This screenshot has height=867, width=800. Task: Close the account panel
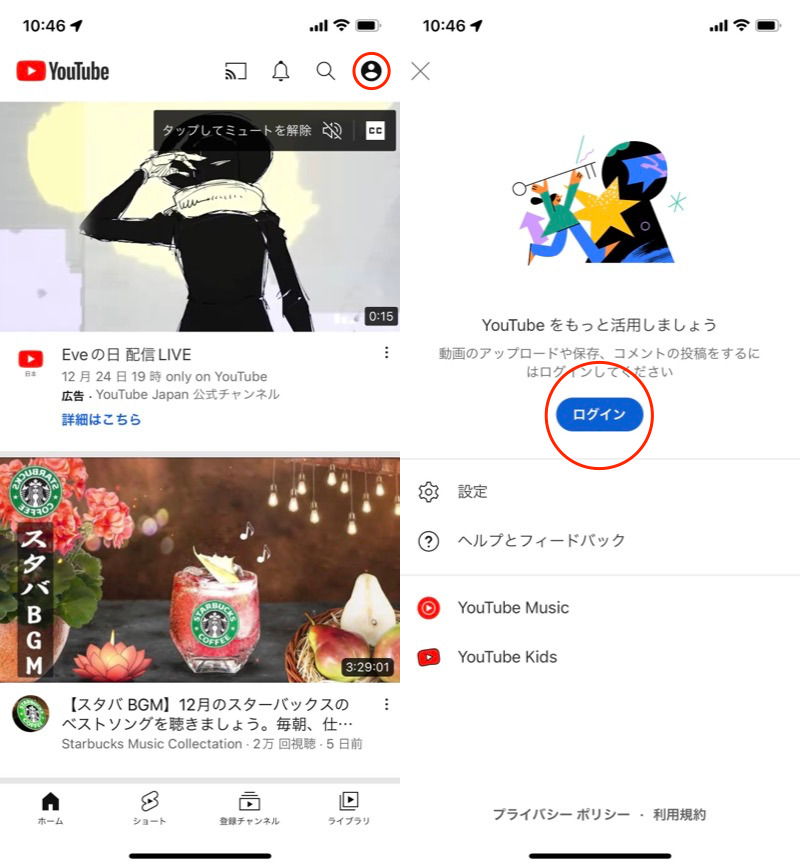coord(421,71)
